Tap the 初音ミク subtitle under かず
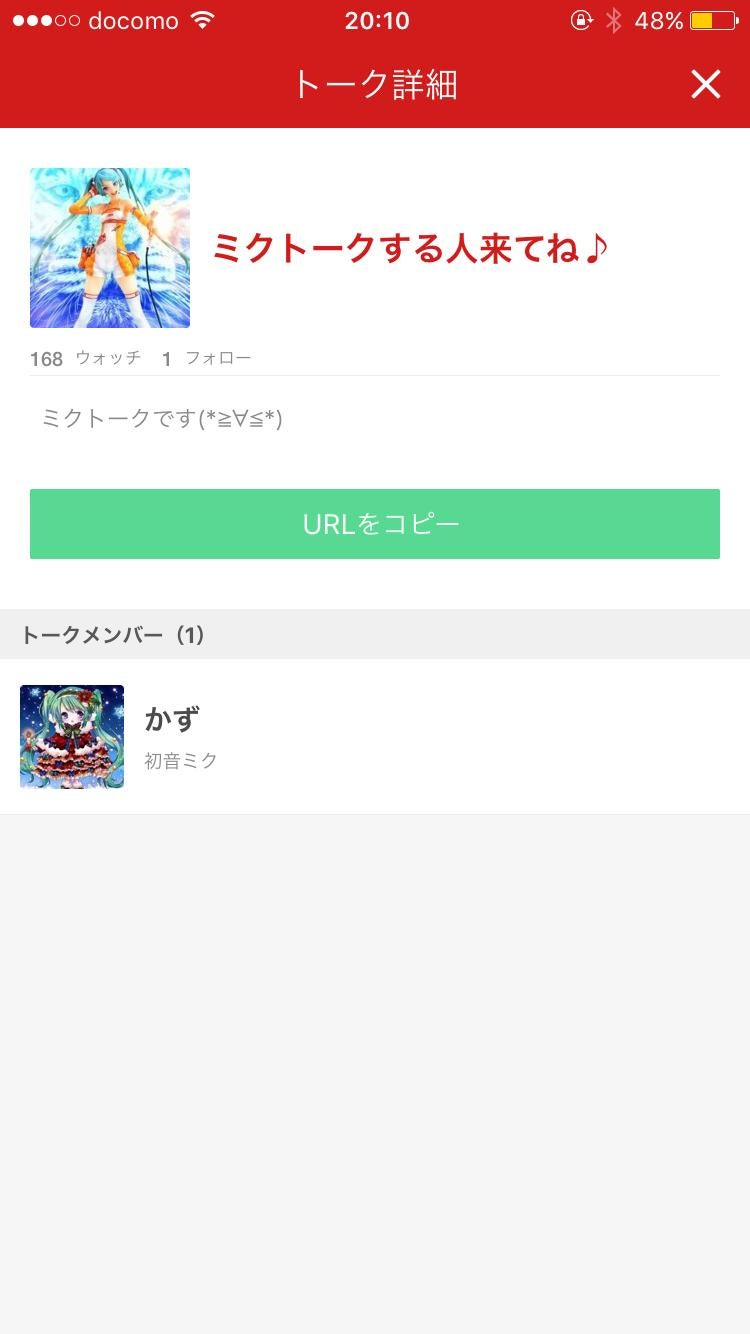The image size is (750, 1334). click(x=181, y=760)
